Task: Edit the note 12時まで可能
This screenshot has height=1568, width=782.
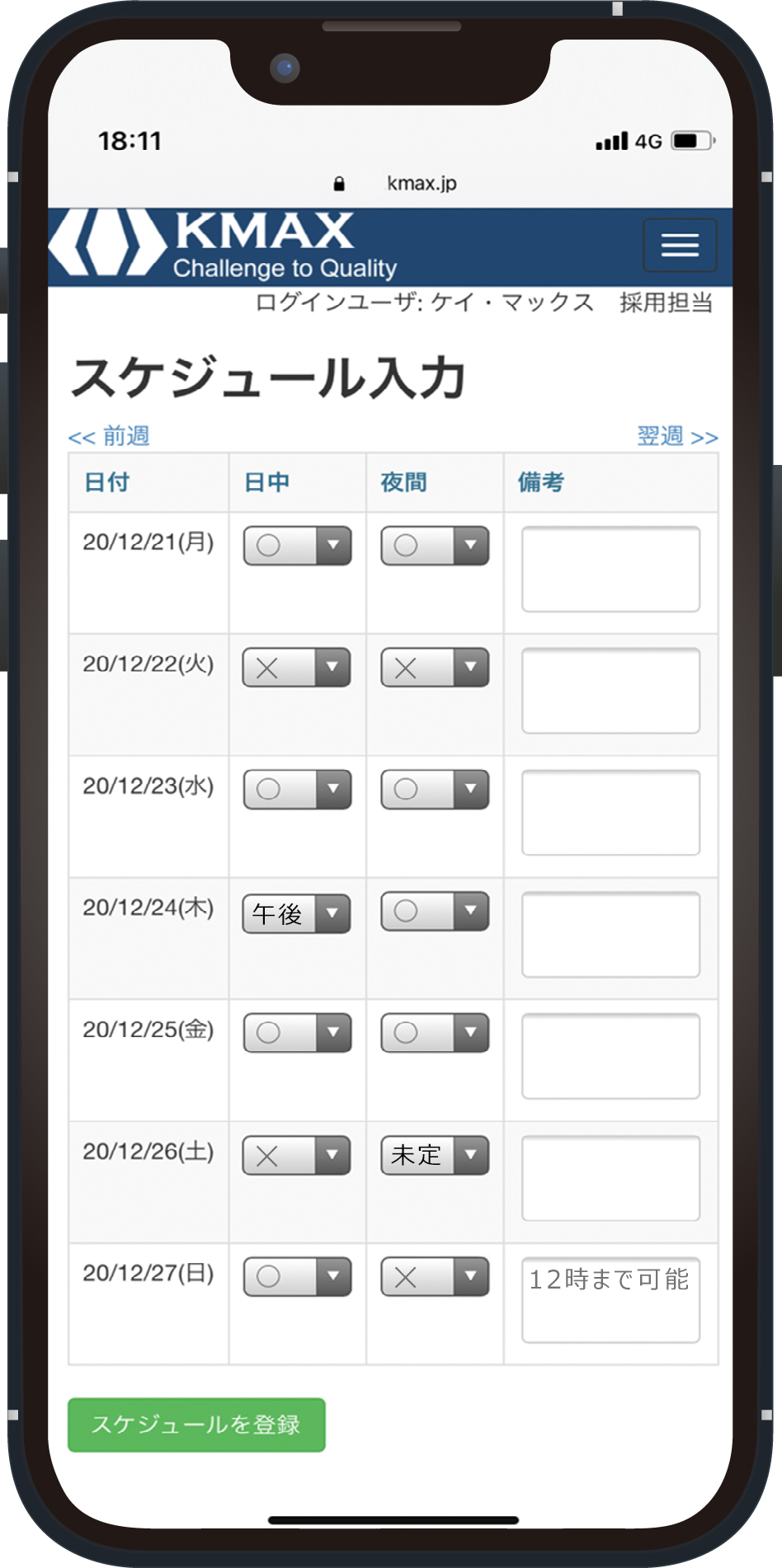Action: coord(611,1300)
